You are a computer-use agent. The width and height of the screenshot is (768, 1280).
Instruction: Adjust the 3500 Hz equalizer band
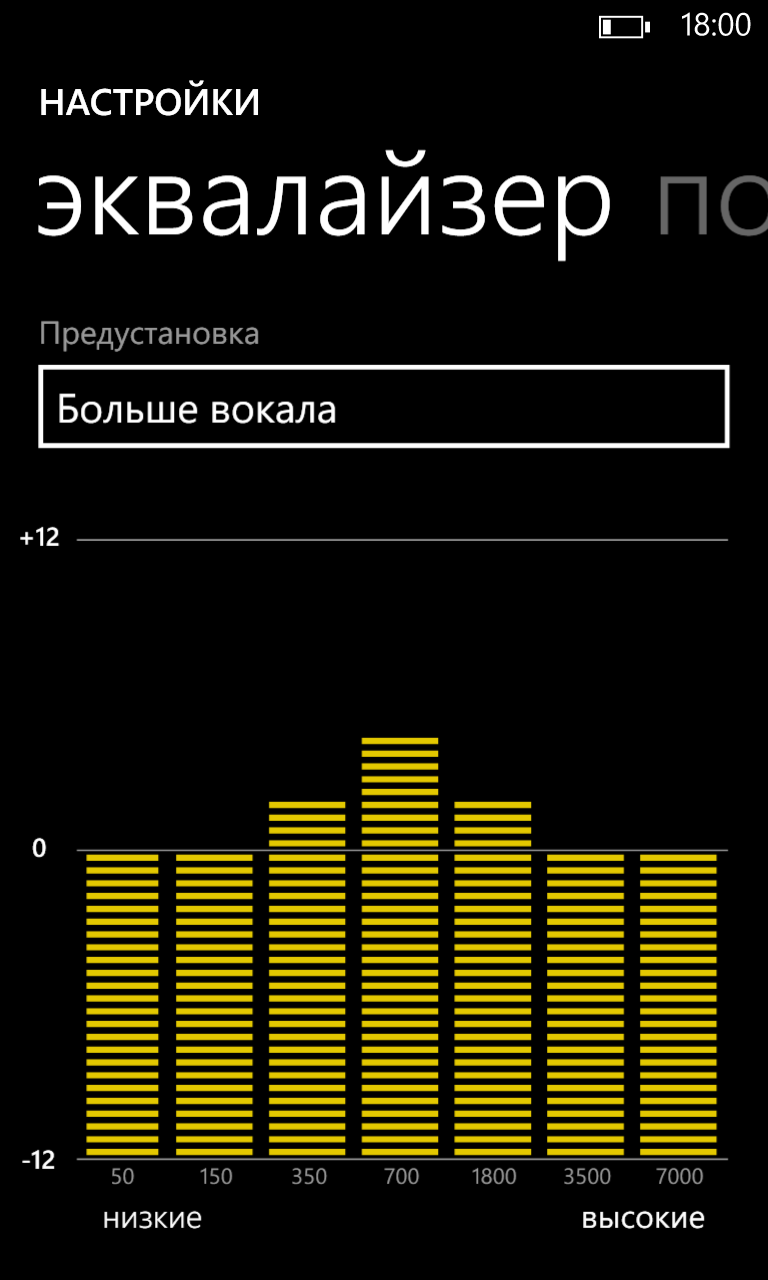coord(585,1004)
